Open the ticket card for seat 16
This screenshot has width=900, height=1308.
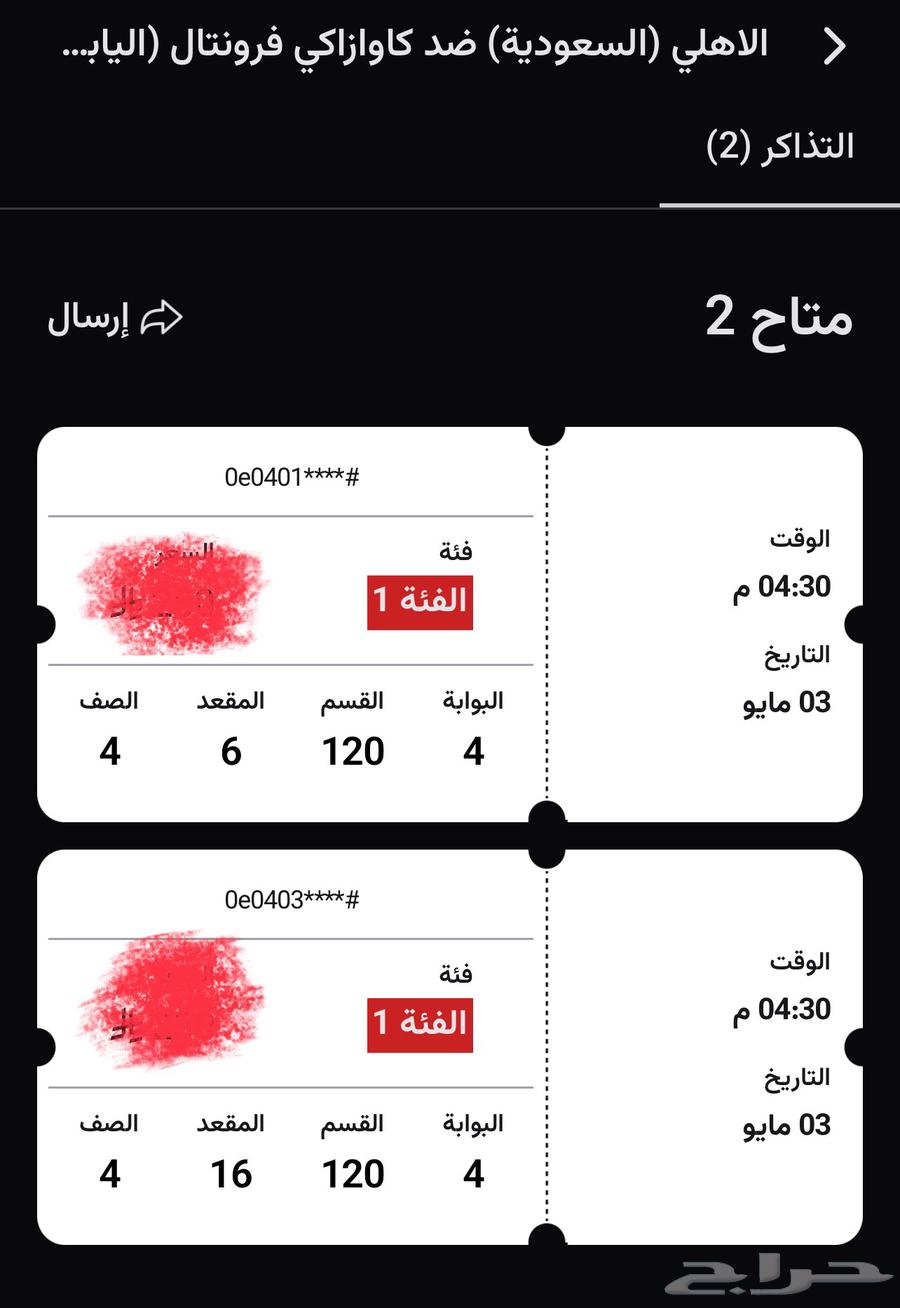click(450, 1047)
